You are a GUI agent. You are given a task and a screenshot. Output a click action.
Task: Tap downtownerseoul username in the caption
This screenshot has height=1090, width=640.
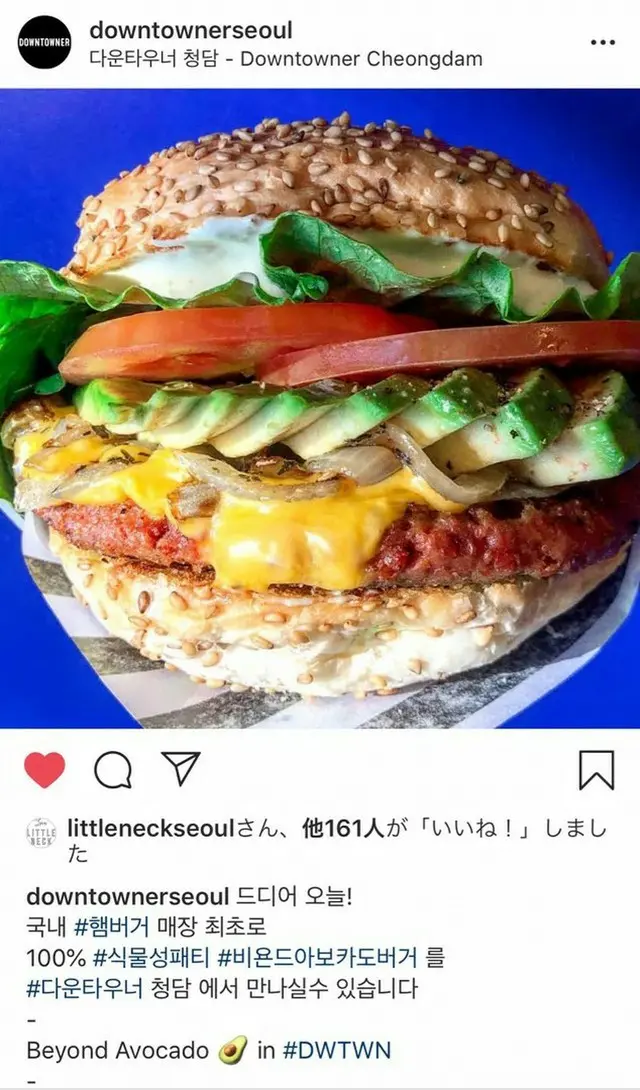click(127, 895)
